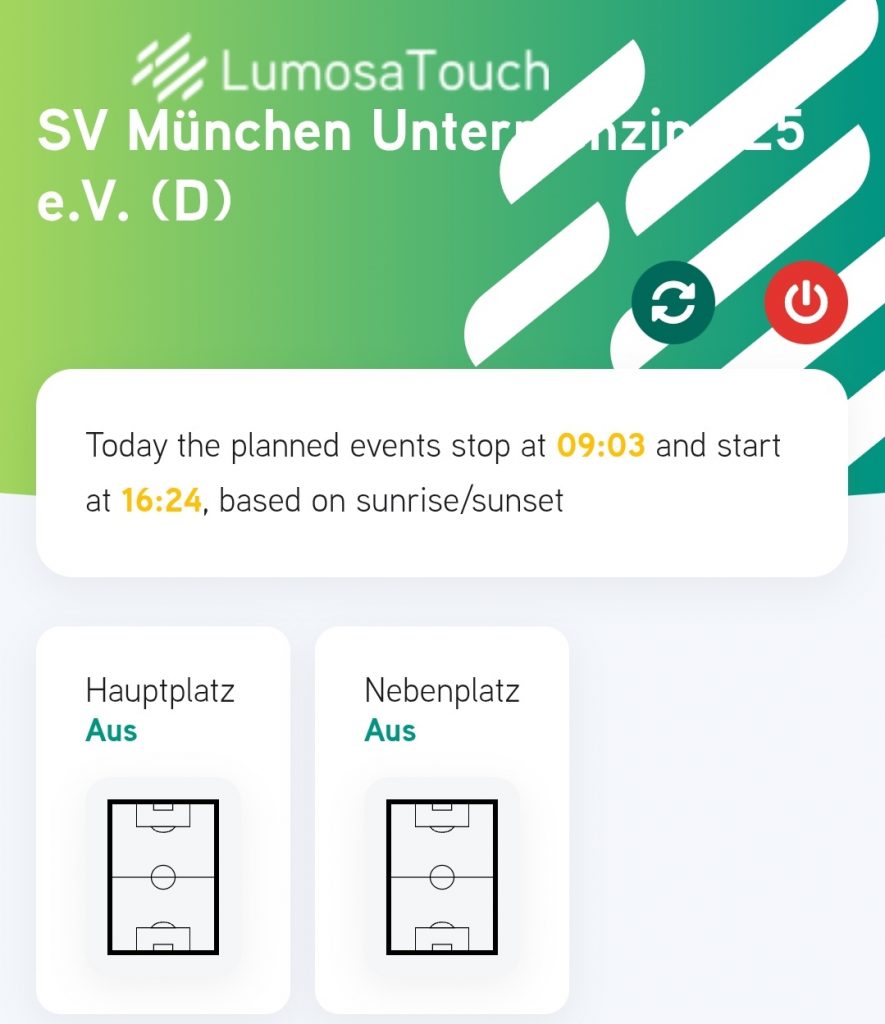
Task: Tap the green refresh icon
Action: [673, 301]
